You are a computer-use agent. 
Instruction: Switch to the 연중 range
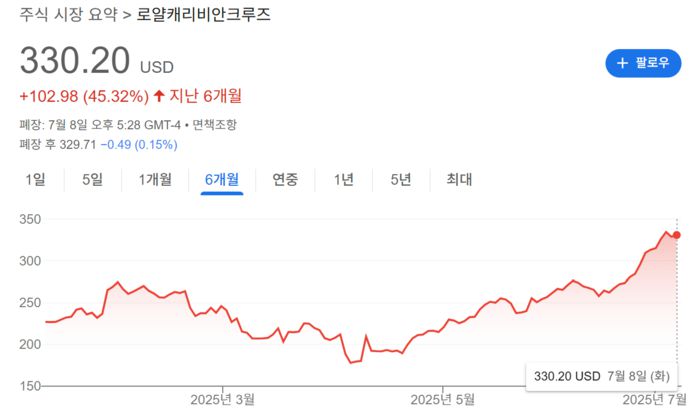point(285,180)
